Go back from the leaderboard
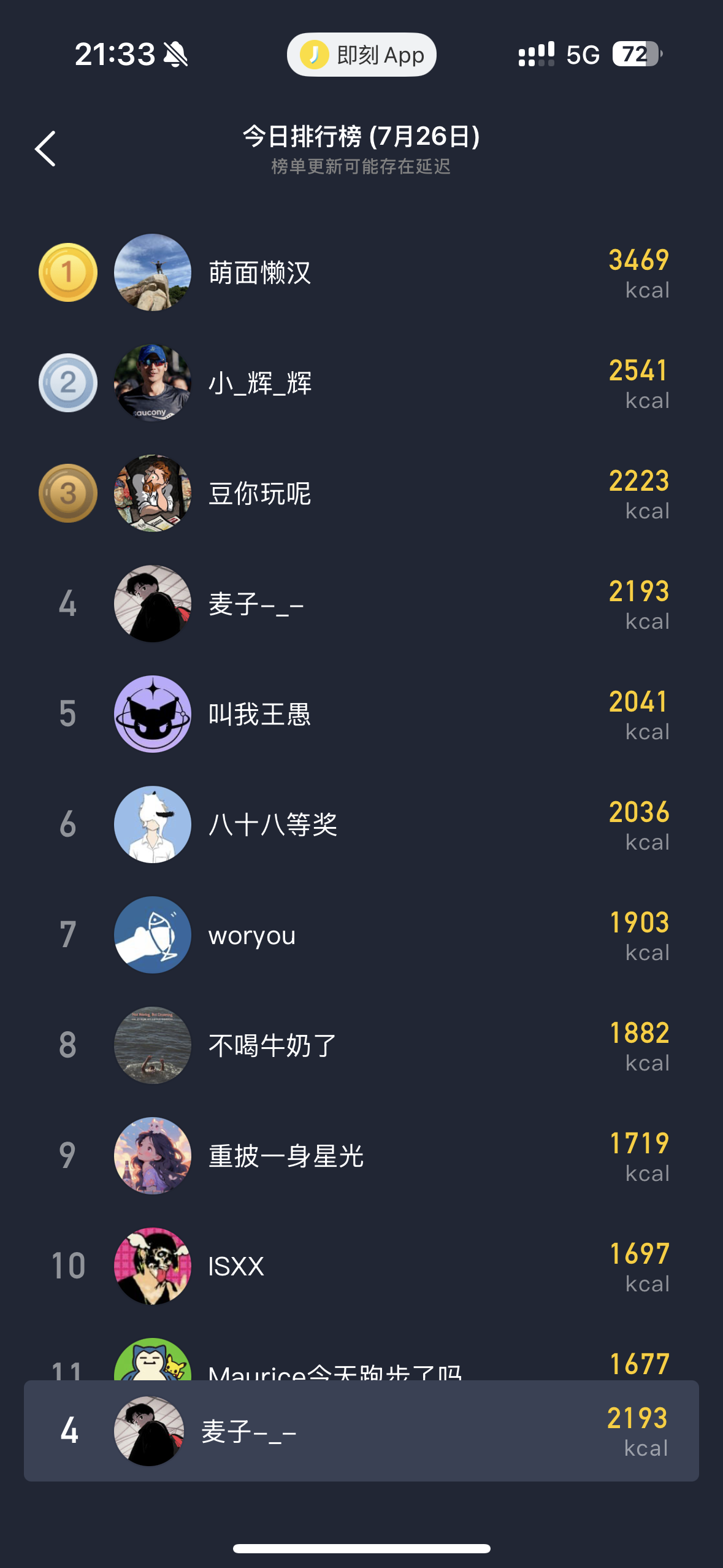 (45, 148)
